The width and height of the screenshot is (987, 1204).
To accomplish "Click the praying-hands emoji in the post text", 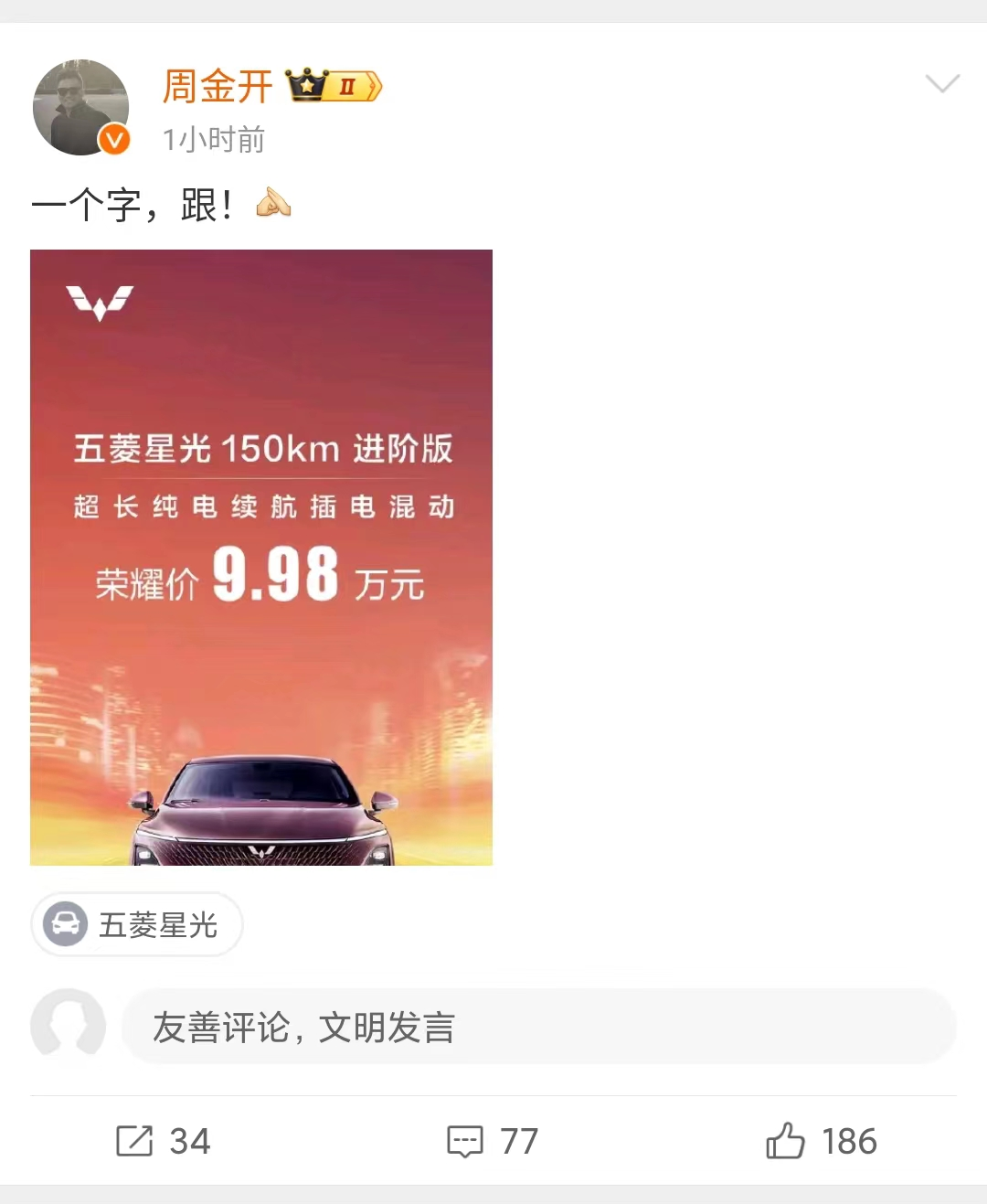I will coord(271,203).
